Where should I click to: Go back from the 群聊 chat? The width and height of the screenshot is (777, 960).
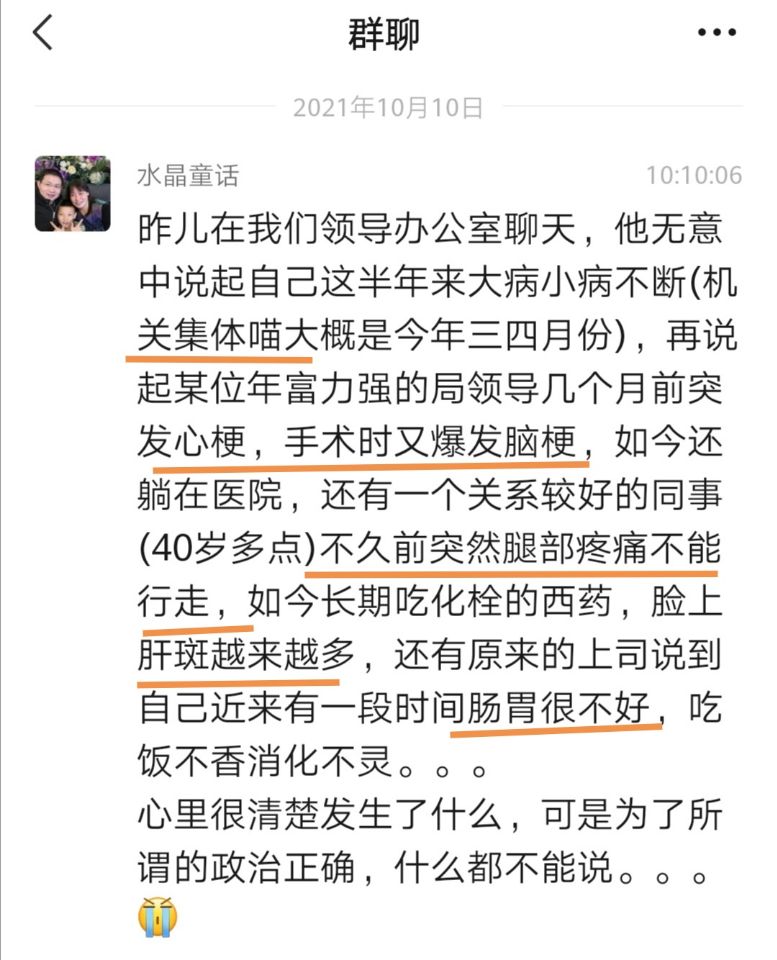click(x=42, y=33)
